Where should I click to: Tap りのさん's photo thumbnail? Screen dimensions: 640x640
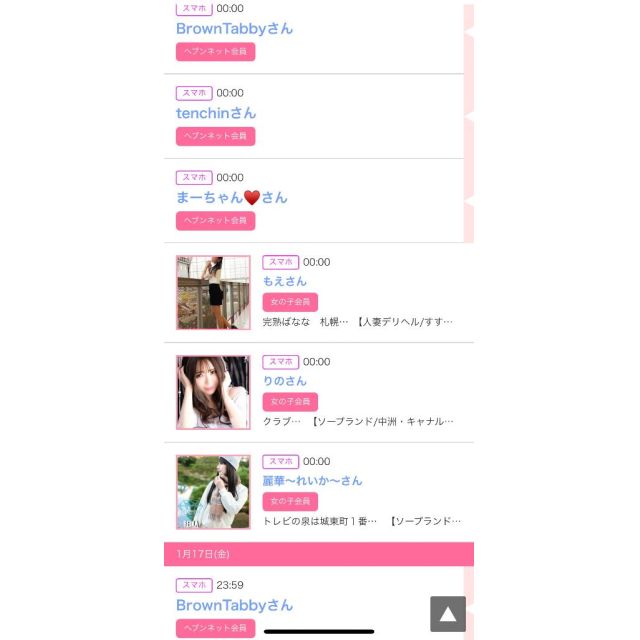pyautogui.click(x=213, y=392)
